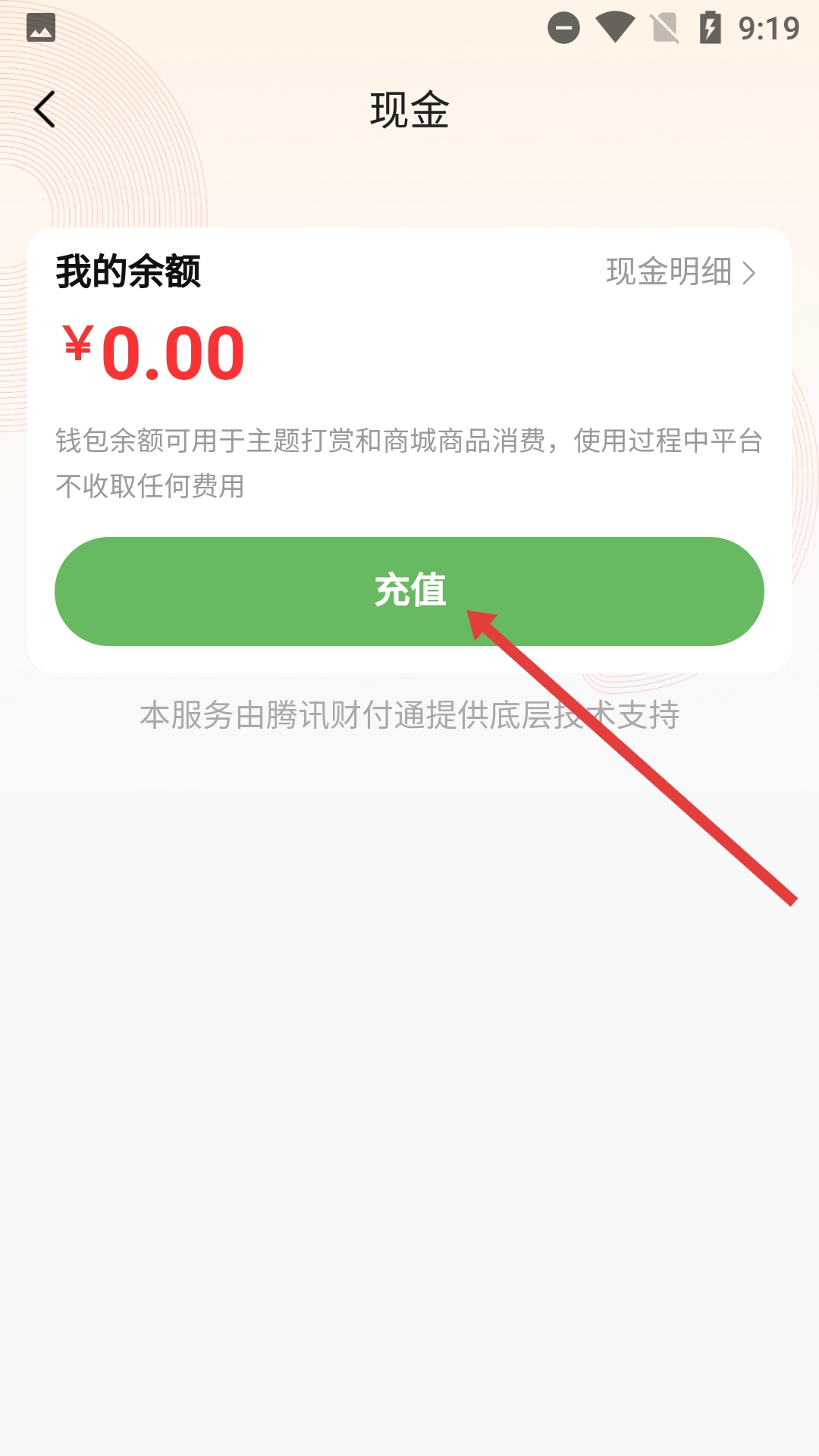Tap the green 充值 button
The image size is (819, 1456).
click(409, 591)
